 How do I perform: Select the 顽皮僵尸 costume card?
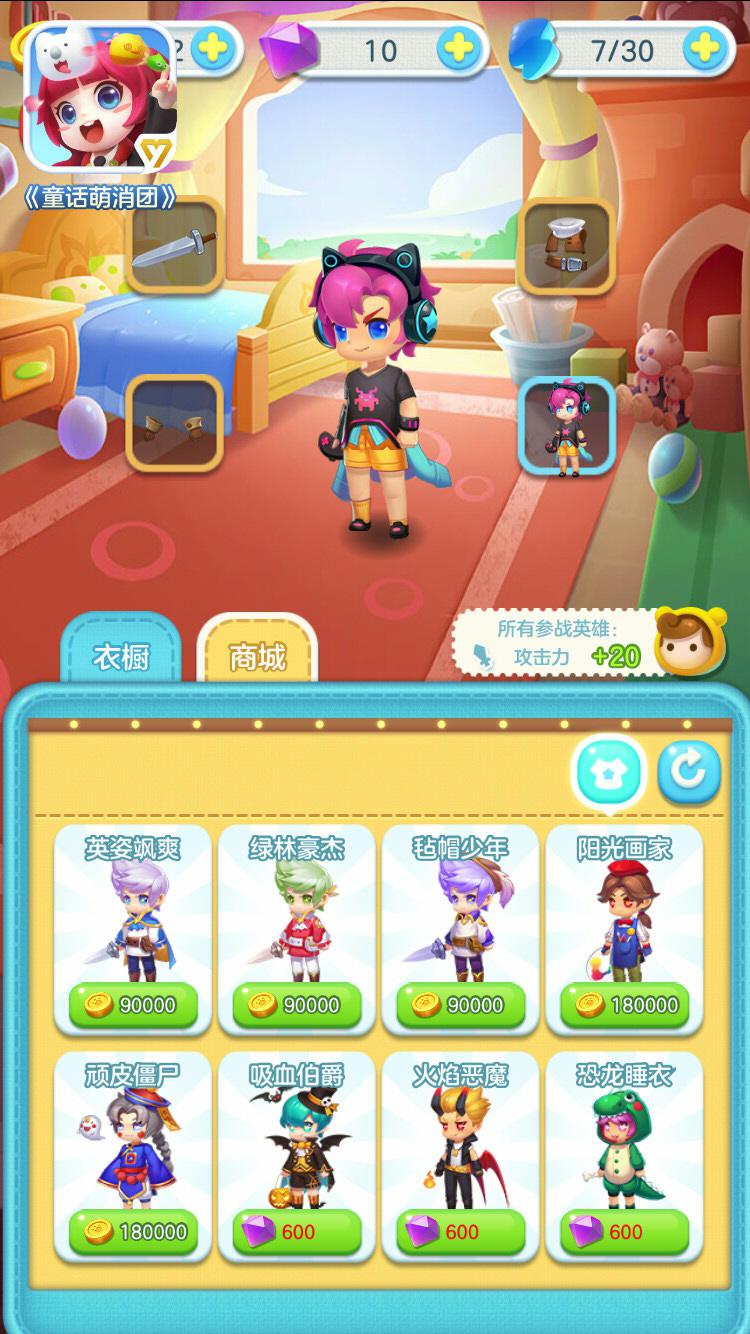coord(133,1145)
